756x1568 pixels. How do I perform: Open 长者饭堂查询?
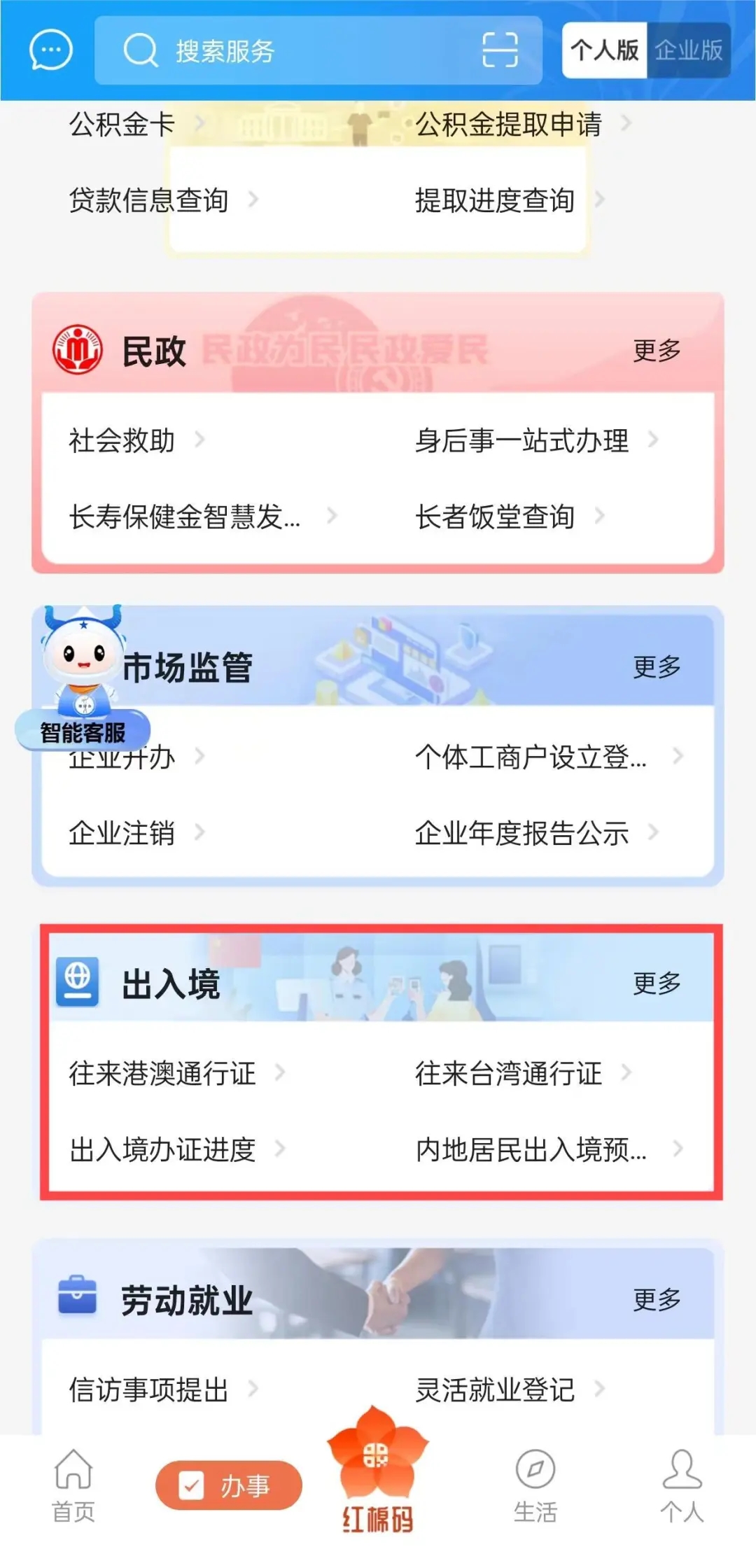pyautogui.click(x=495, y=517)
